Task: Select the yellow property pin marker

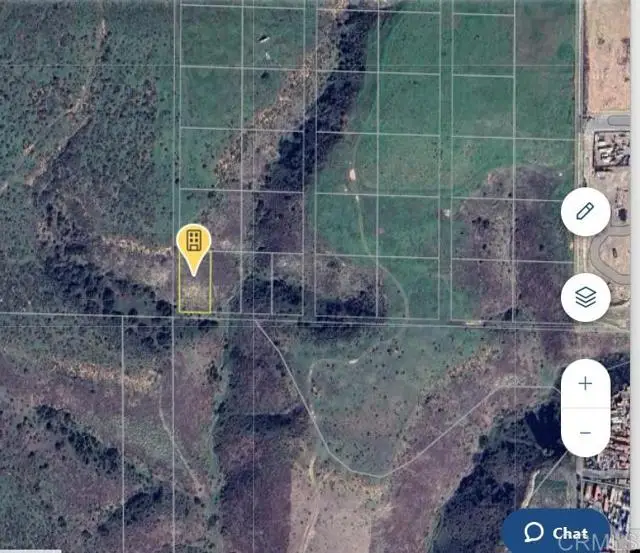Action: point(195,243)
